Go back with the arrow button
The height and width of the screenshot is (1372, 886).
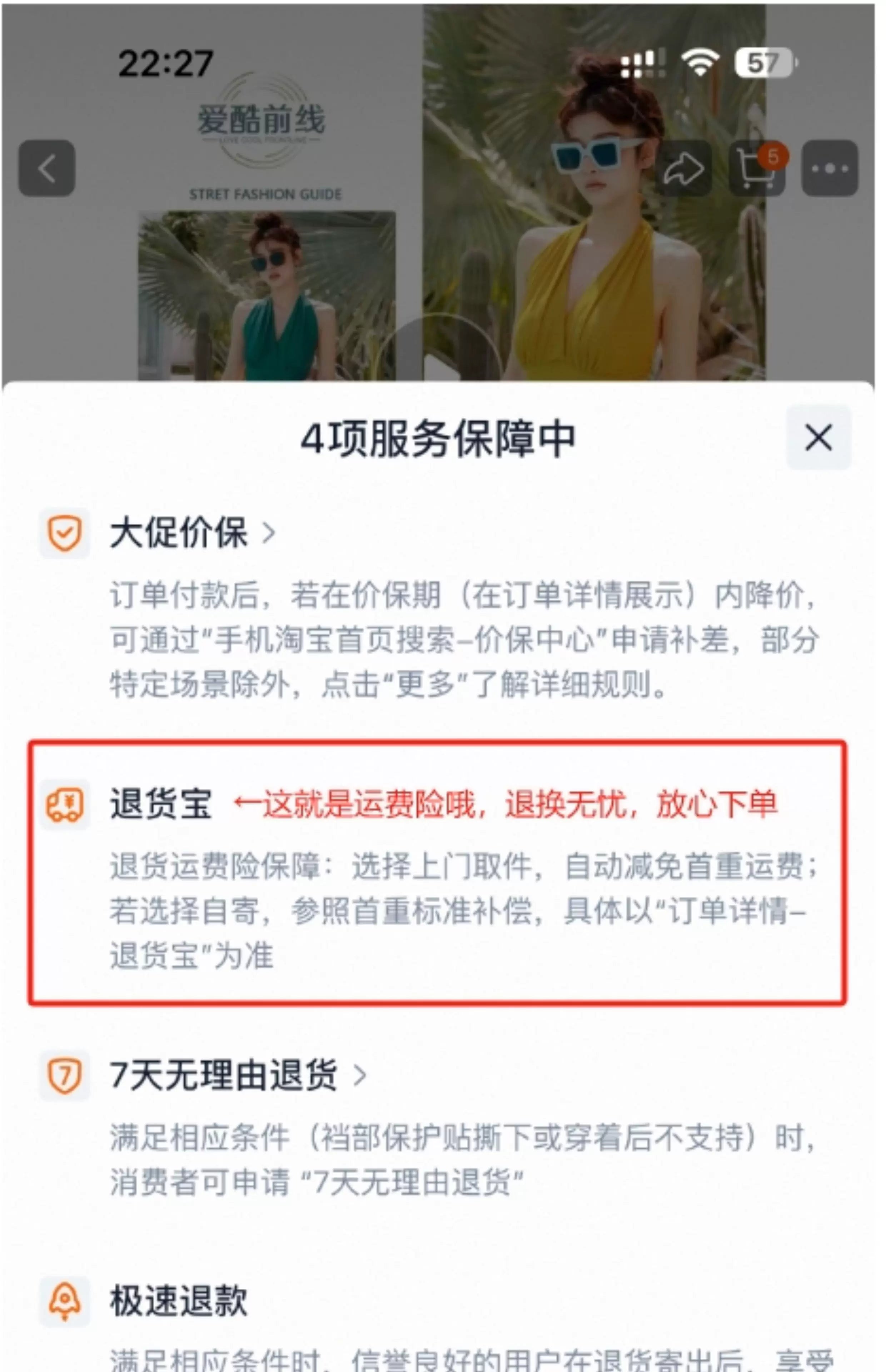tap(46, 168)
